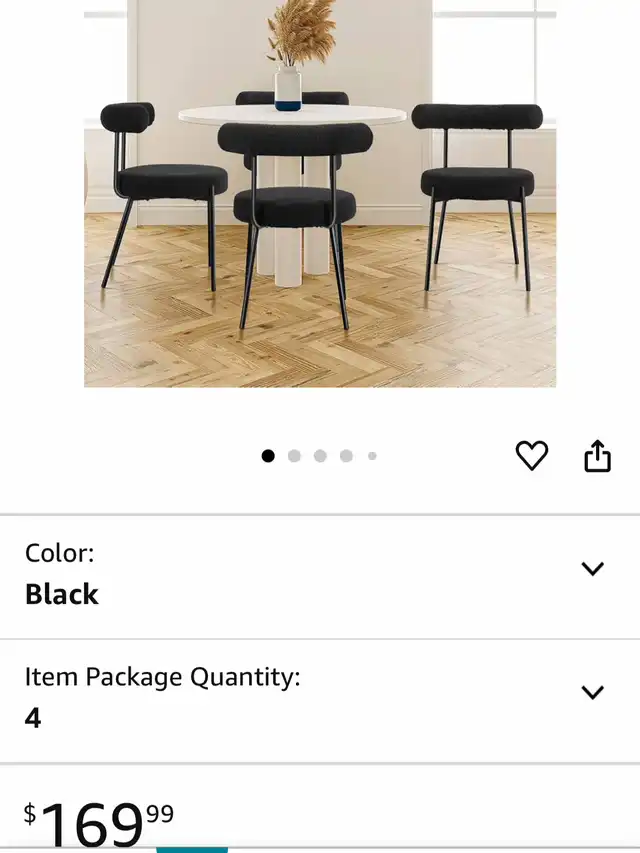This screenshot has width=640, height=853.
Task: Open the Item Package Quantity dropdown
Action: point(592,692)
